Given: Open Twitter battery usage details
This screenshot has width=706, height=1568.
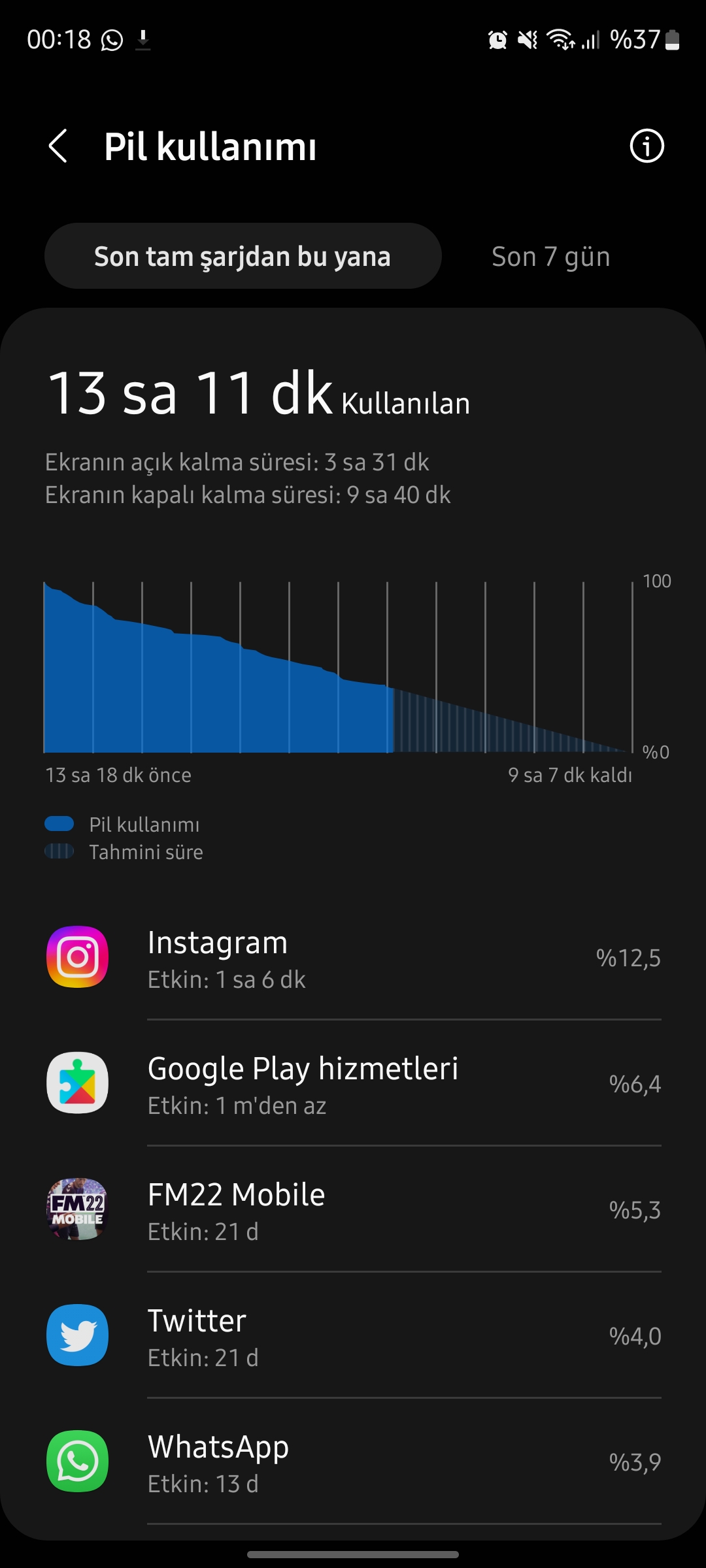Looking at the screenshot, I should [x=353, y=1335].
